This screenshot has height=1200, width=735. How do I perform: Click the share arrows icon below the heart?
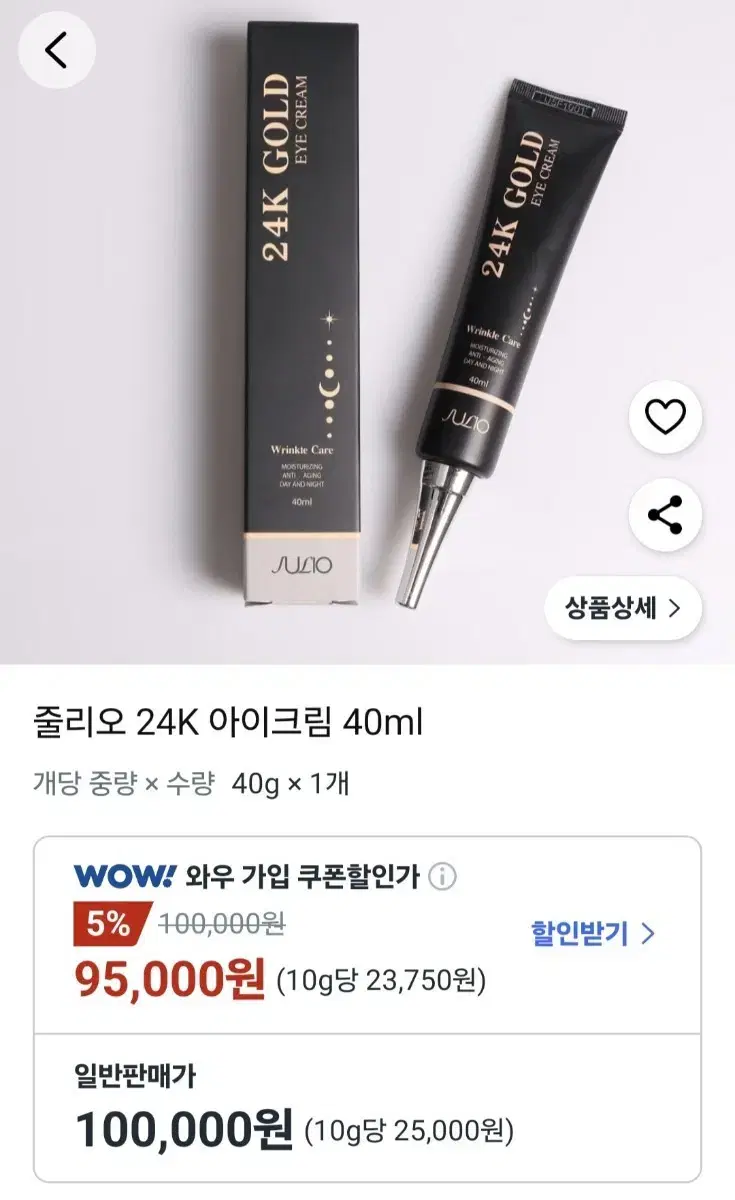pos(664,512)
